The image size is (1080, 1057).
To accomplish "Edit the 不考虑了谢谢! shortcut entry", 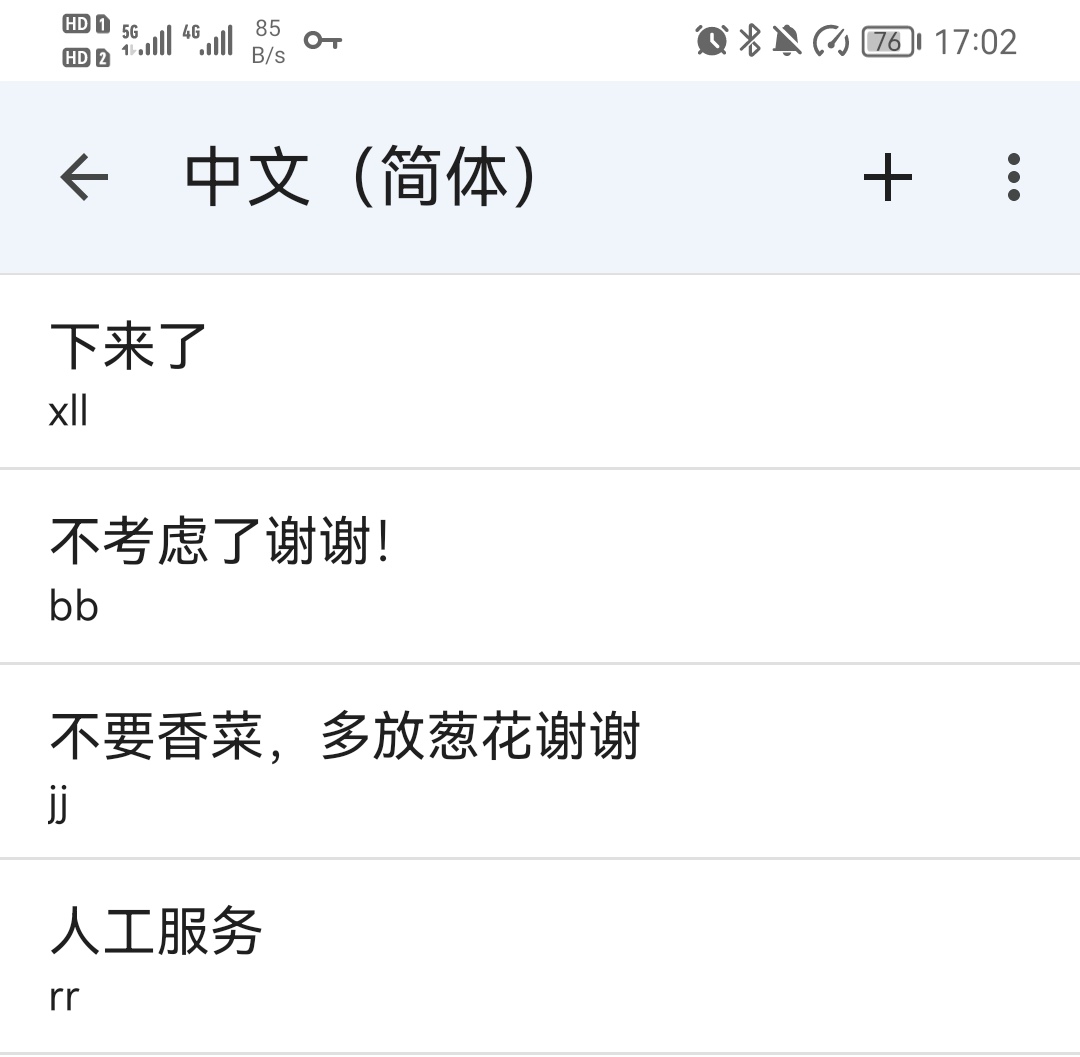I will pyautogui.click(x=540, y=566).
